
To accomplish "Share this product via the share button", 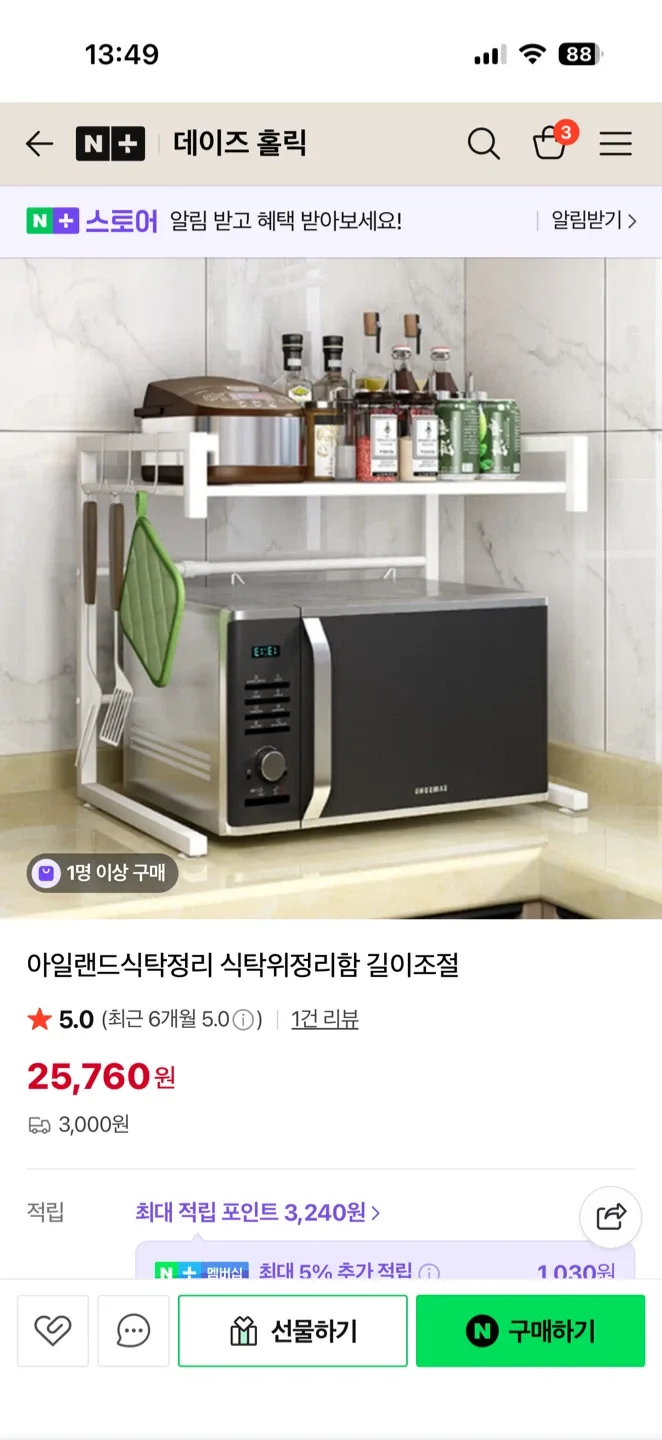I will tap(610, 1216).
